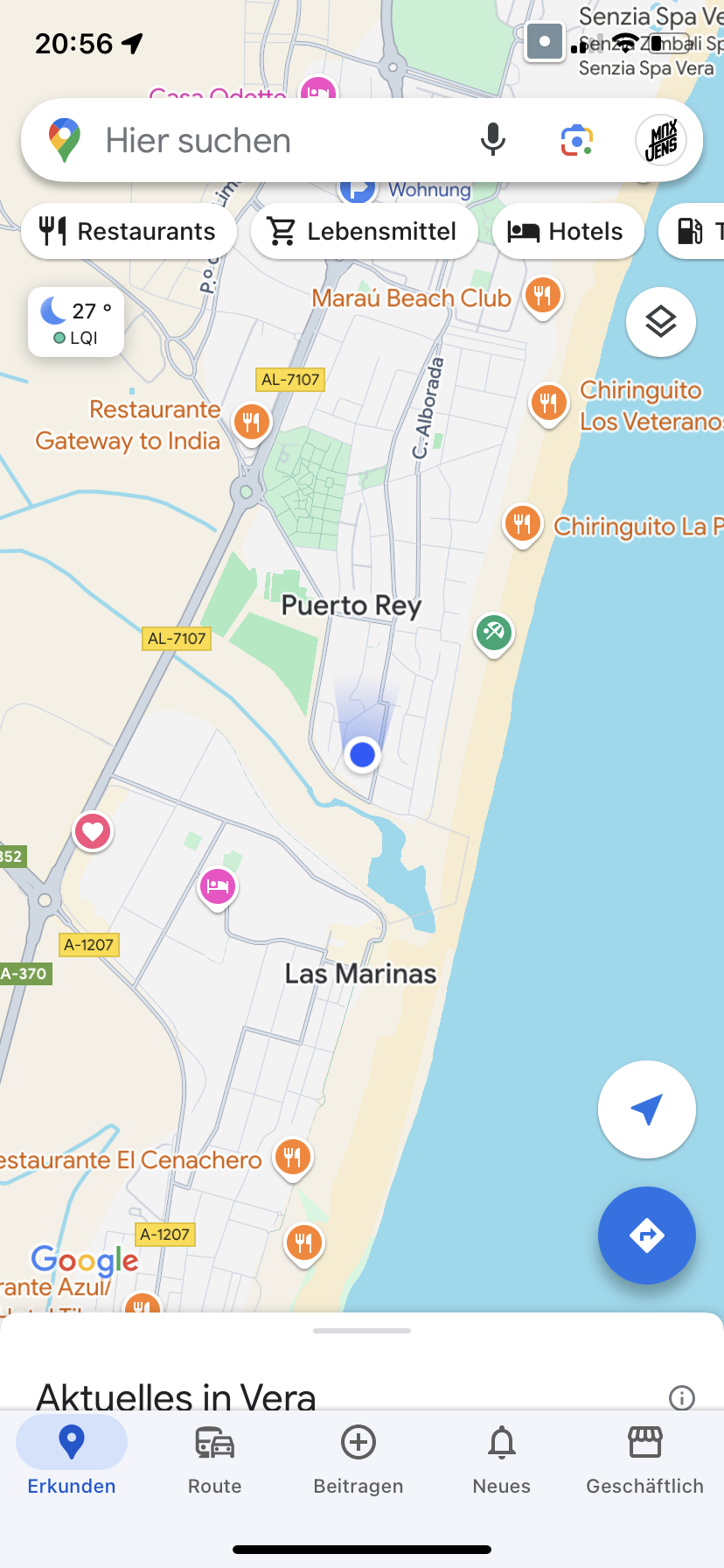Show Hotels on the map
724x1568 pixels.
(567, 231)
